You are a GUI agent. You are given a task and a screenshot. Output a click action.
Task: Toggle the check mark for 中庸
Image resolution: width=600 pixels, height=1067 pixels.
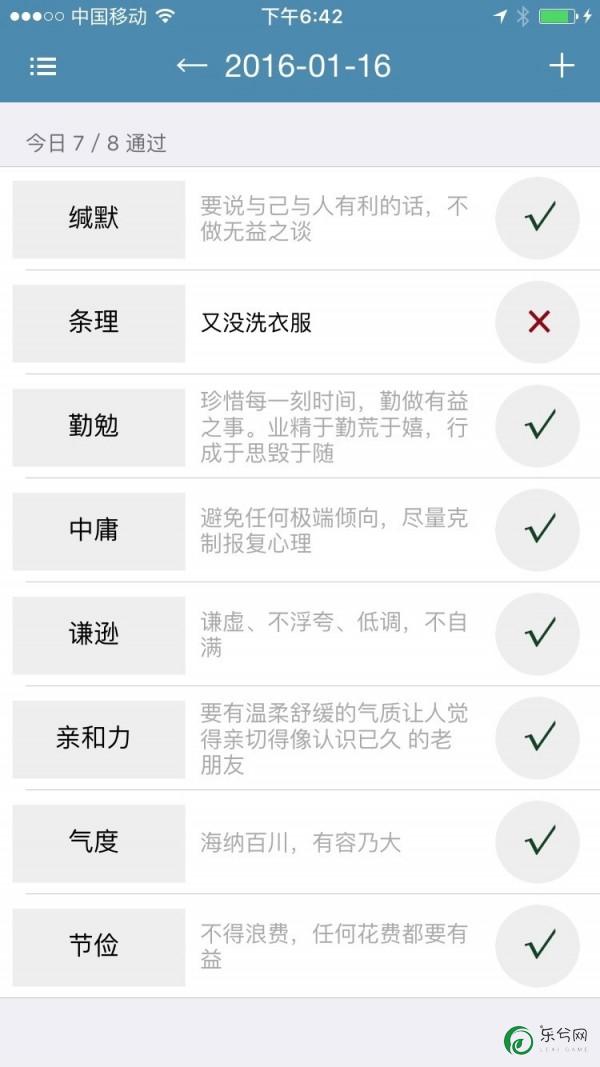538,530
